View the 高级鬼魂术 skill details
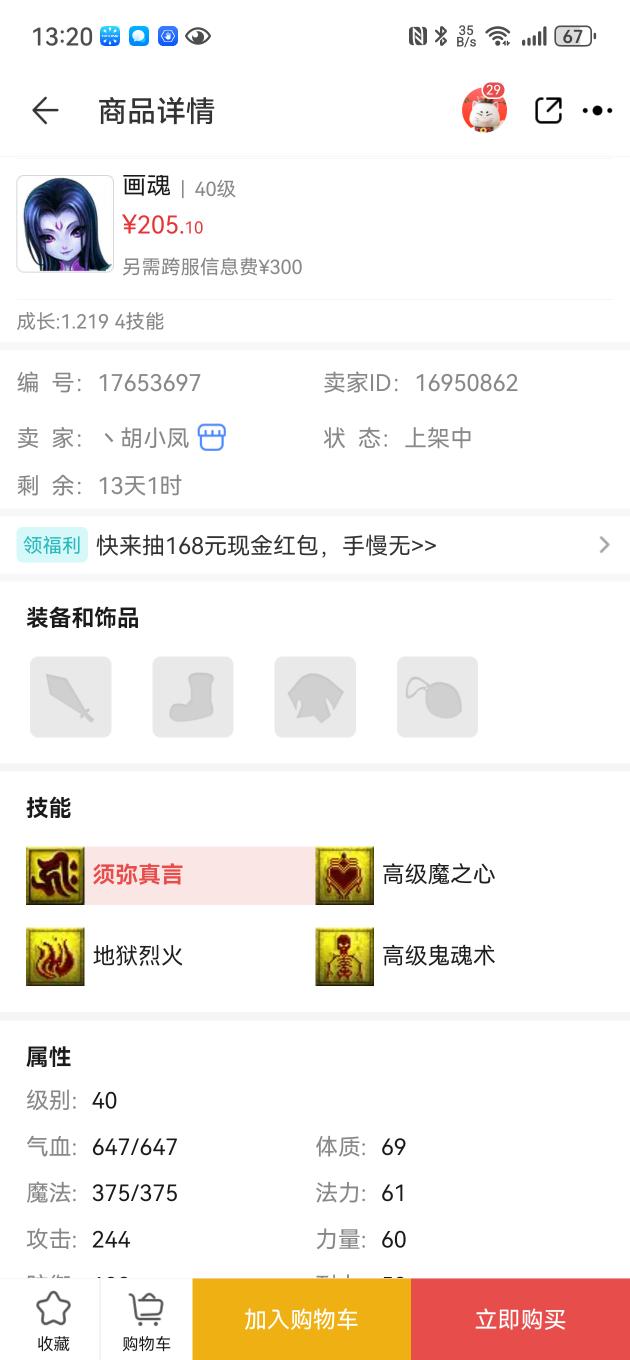Screen dimensions: 630x1360 (438, 956)
